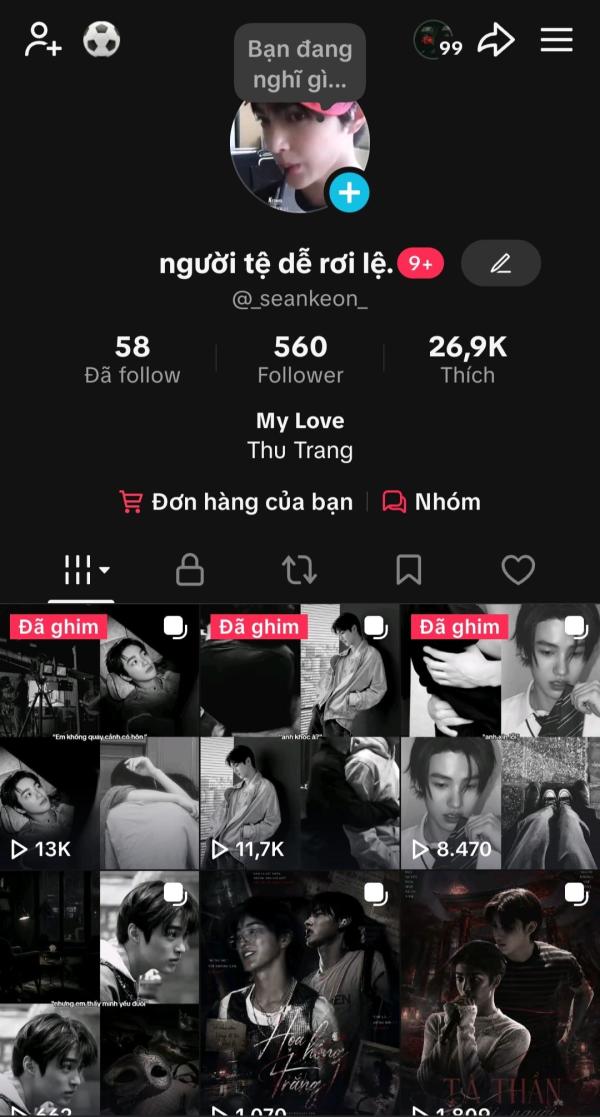This screenshot has height=1117, width=600.
Task: Open the profile views icon showing 99
Action: pos(438,40)
